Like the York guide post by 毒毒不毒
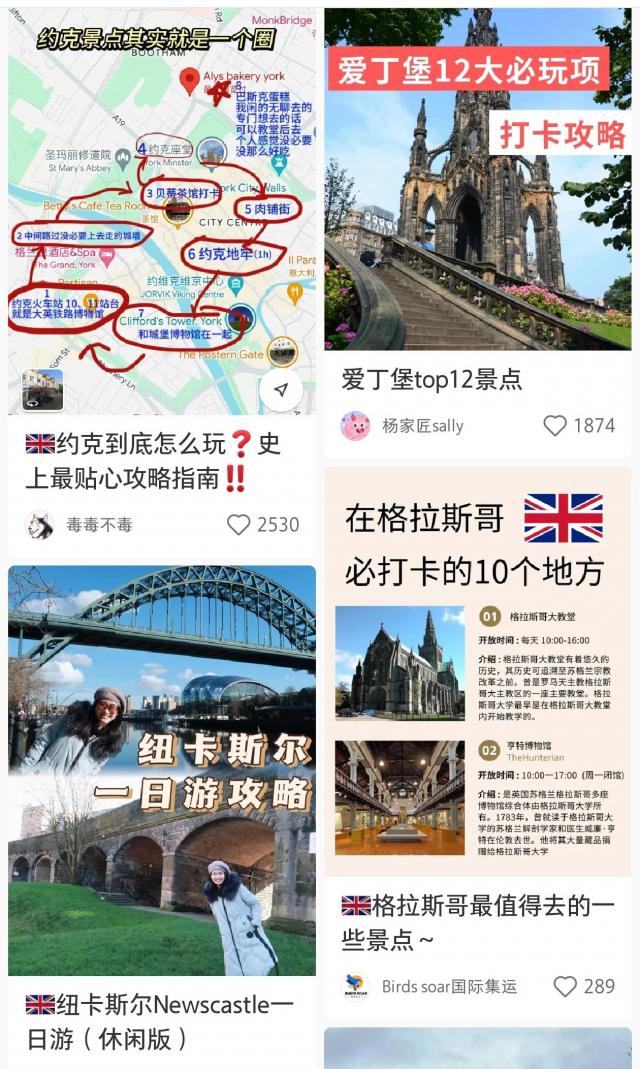The image size is (640, 1069). (x=238, y=524)
